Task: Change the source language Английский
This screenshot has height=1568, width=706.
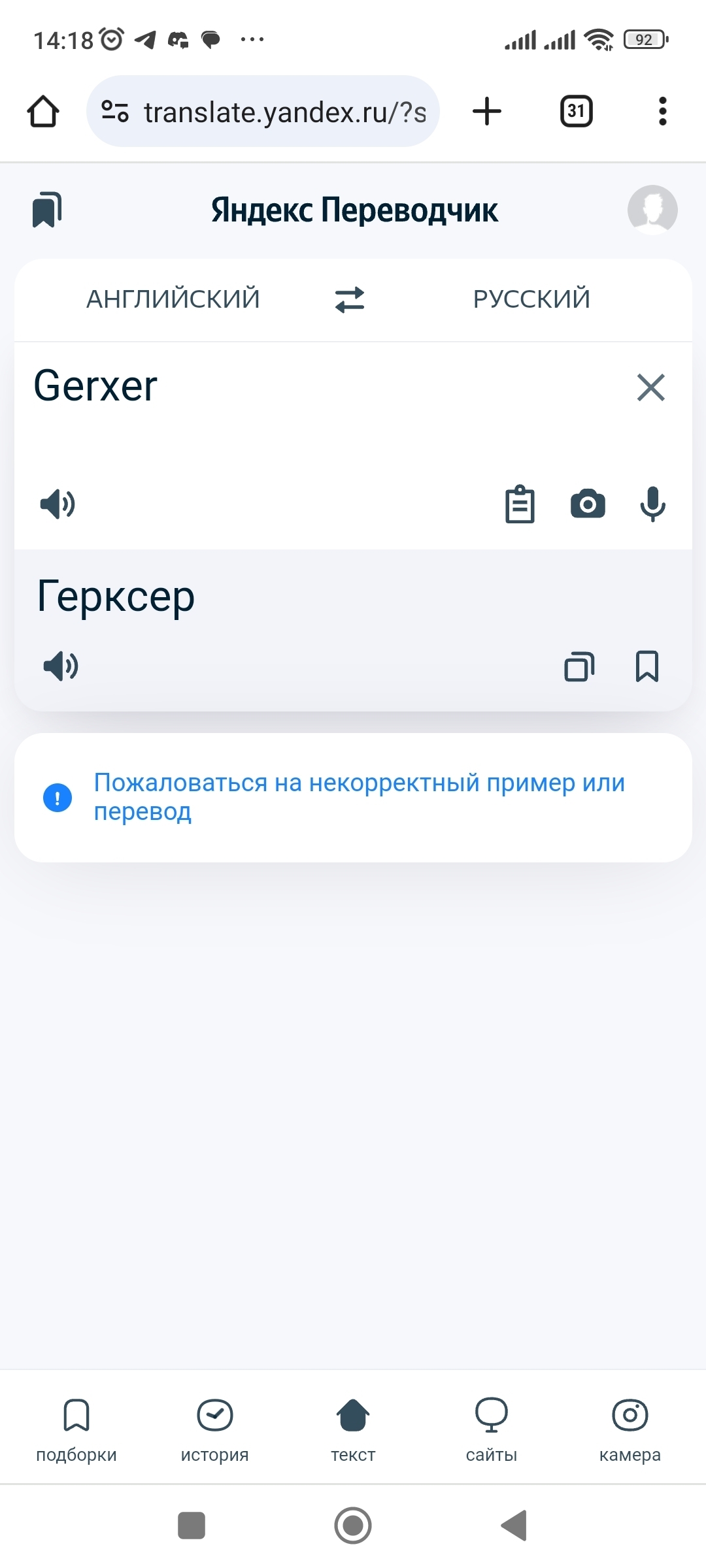Action: [x=173, y=299]
